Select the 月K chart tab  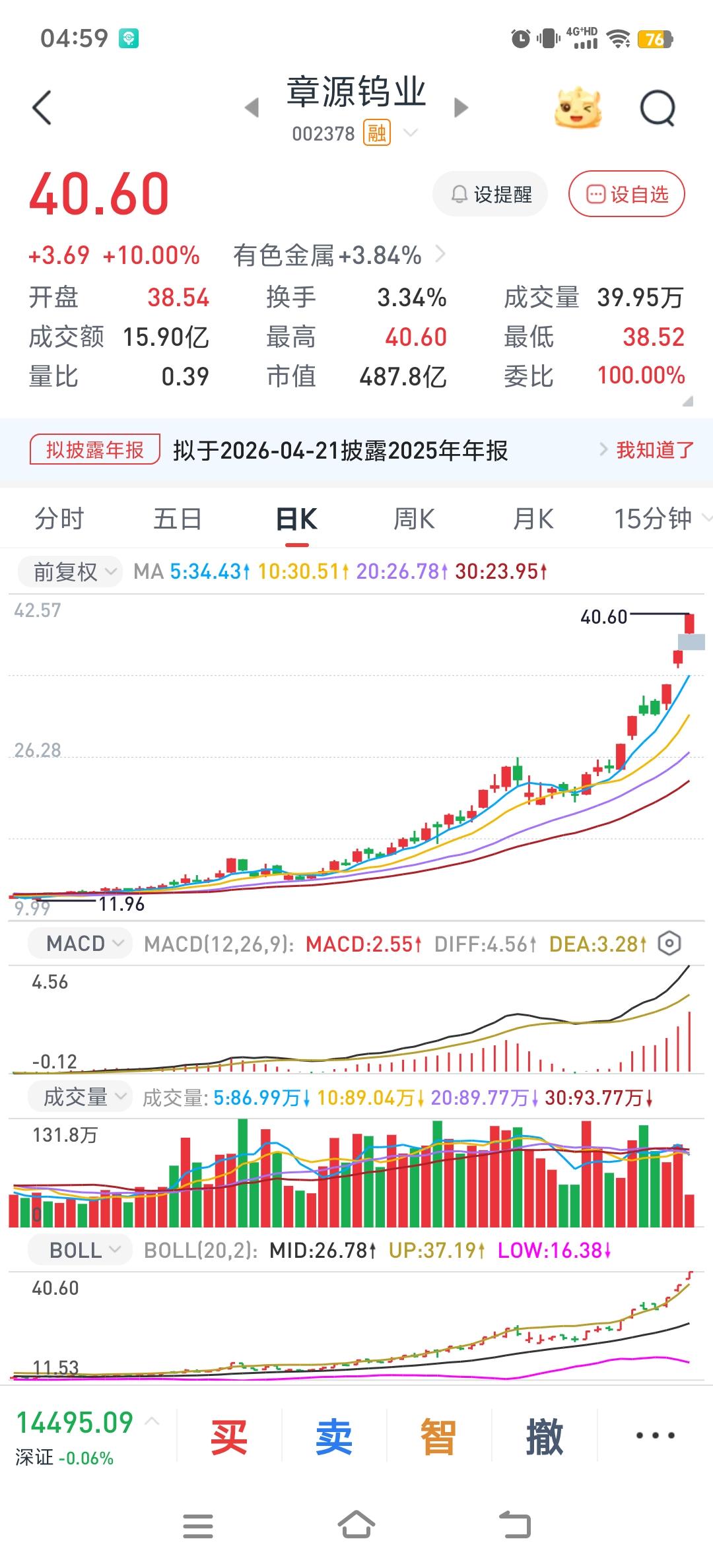pos(533,519)
